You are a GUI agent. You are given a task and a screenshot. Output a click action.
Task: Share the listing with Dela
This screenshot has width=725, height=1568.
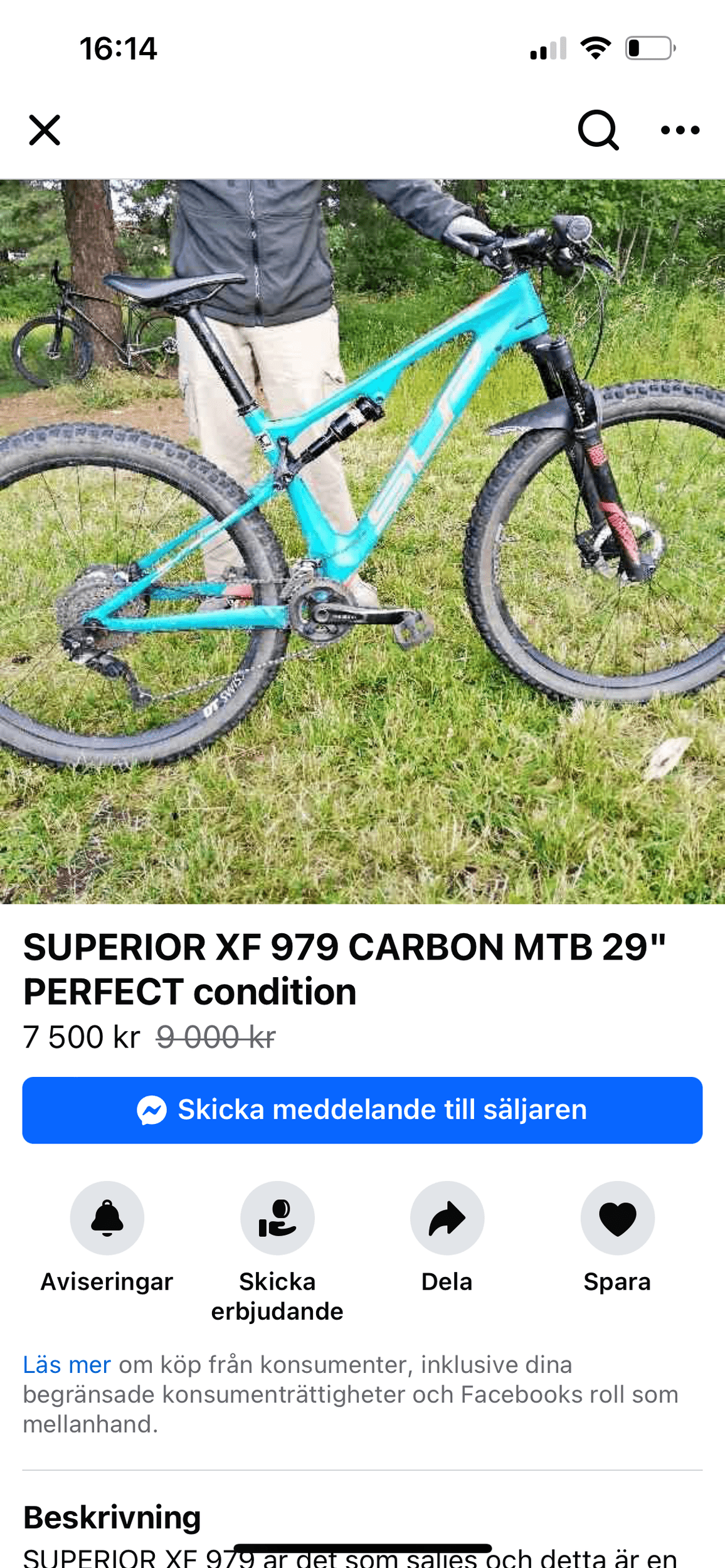(447, 1217)
